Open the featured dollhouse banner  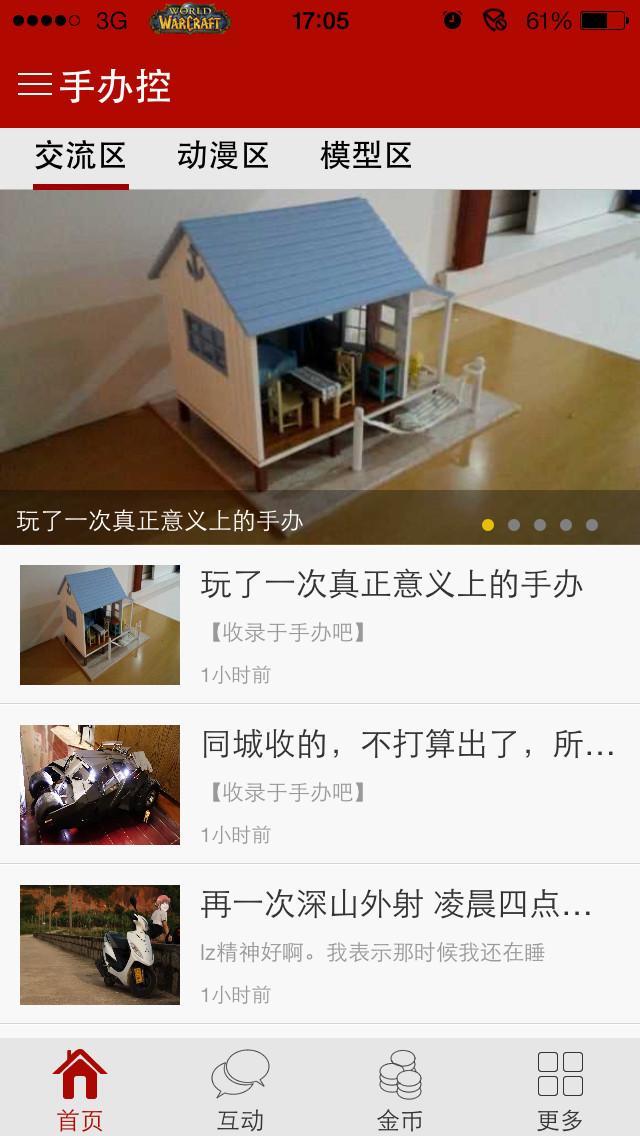(320, 350)
